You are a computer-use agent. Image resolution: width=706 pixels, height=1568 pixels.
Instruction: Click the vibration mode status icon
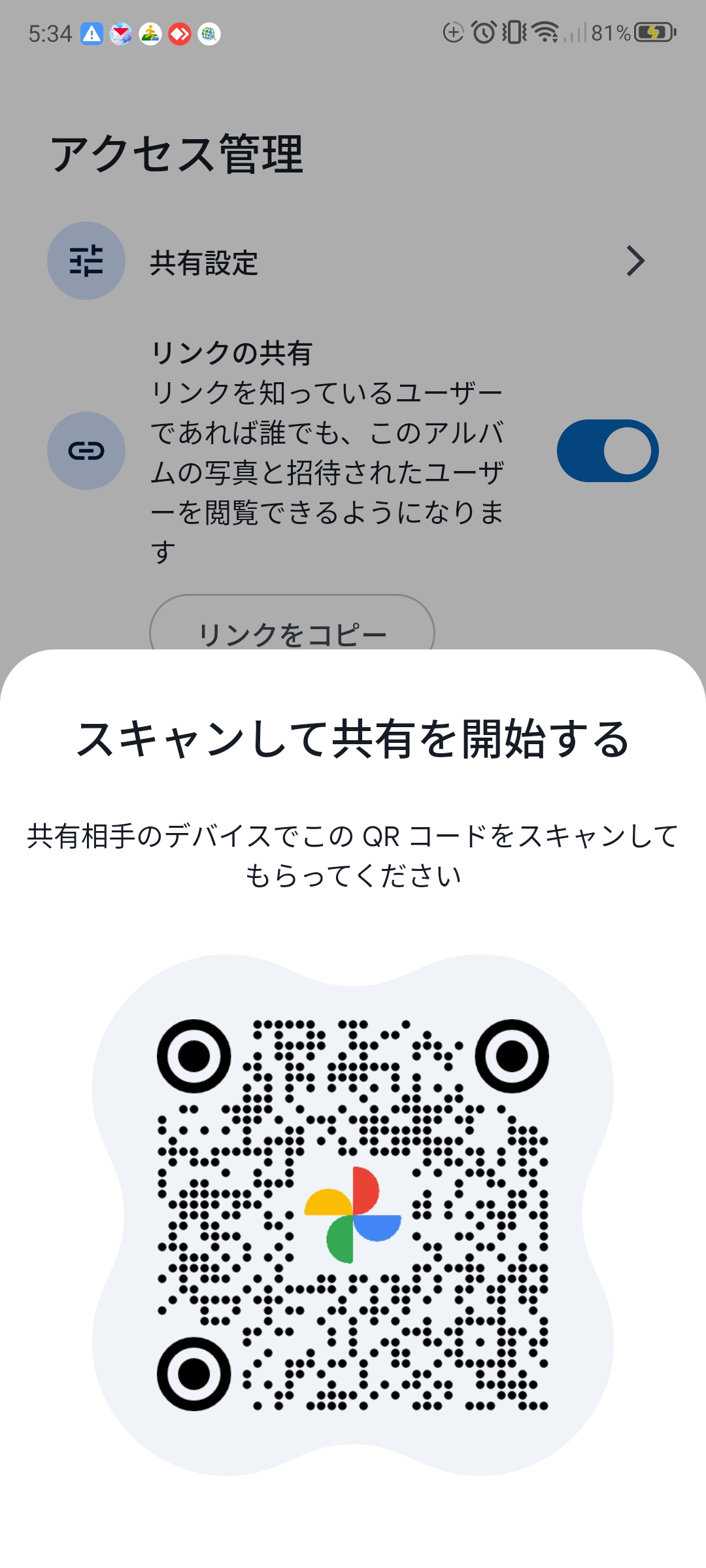point(514,31)
